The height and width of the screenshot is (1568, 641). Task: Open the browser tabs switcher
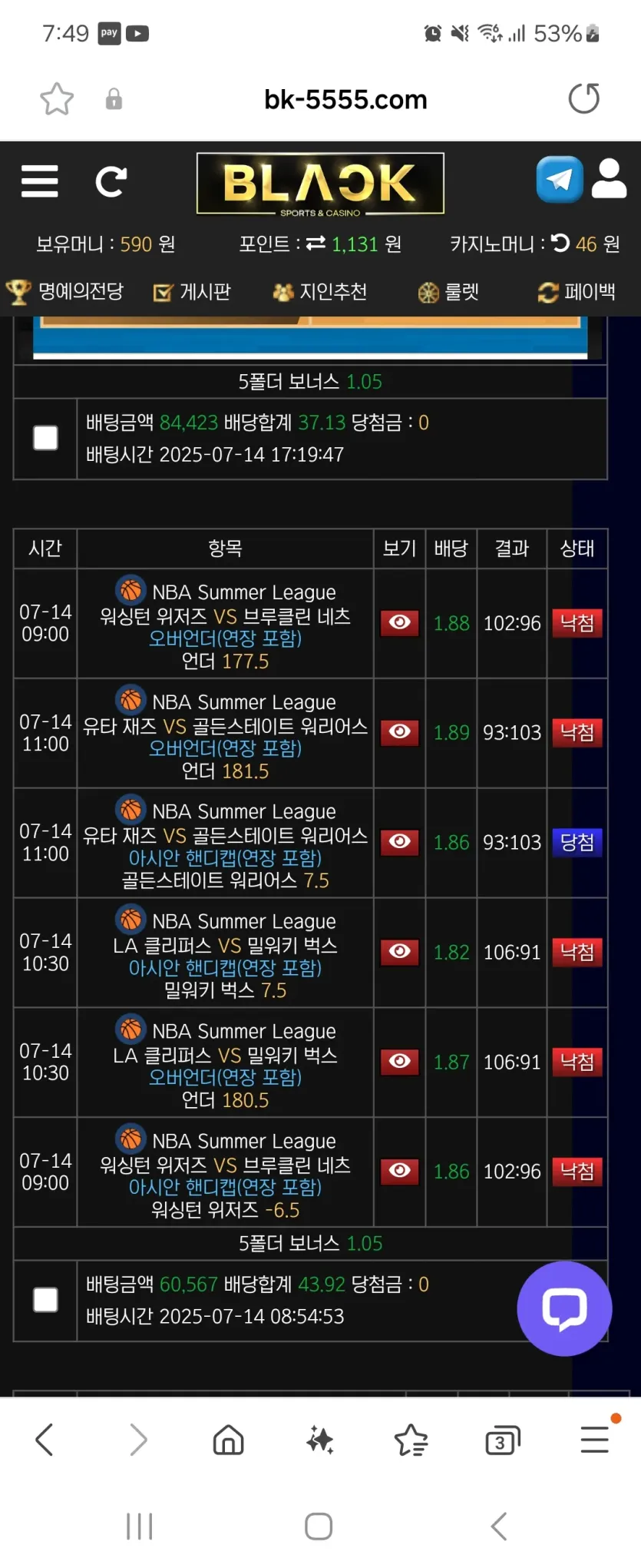(503, 1440)
